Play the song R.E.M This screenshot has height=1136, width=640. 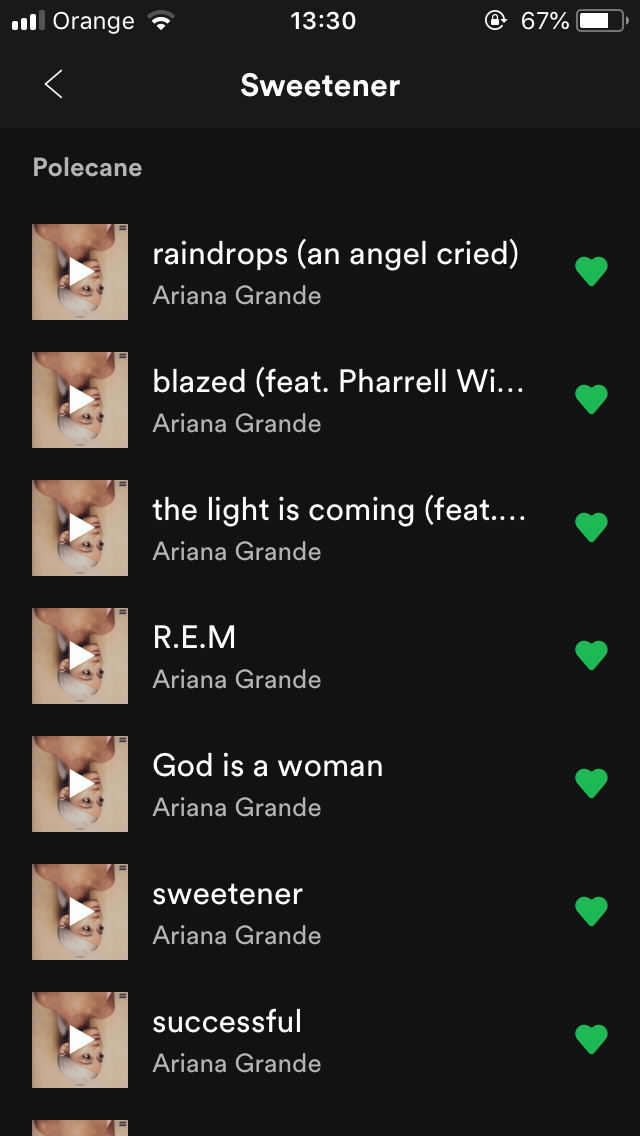(80, 656)
